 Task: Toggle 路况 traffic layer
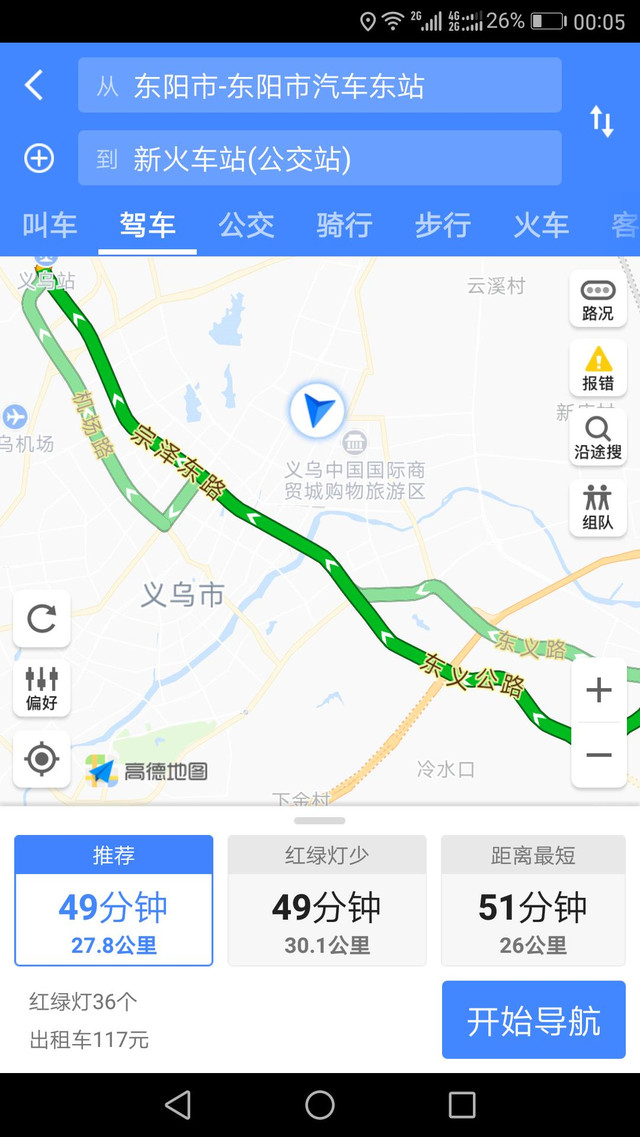(x=598, y=299)
